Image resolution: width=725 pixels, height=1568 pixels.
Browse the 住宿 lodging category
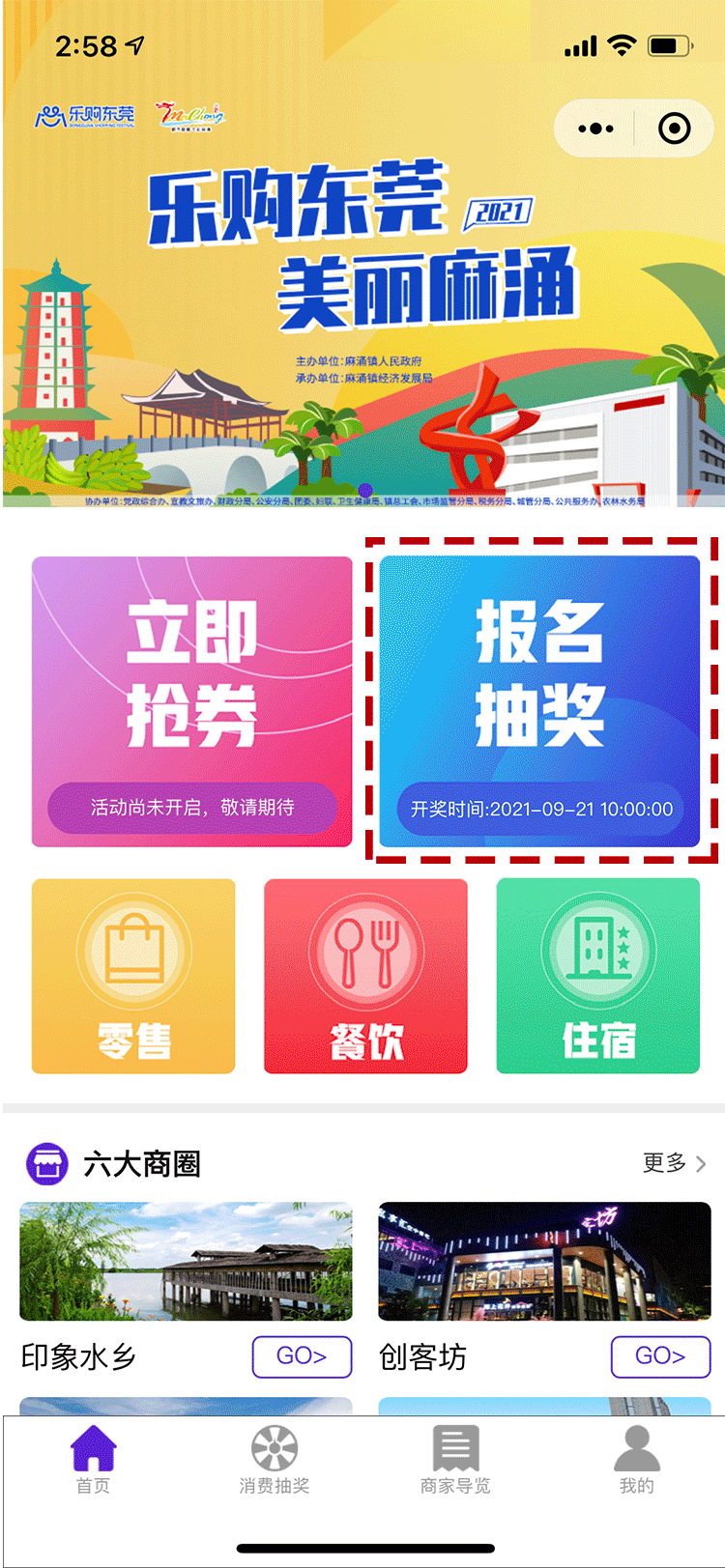pos(597,976)
